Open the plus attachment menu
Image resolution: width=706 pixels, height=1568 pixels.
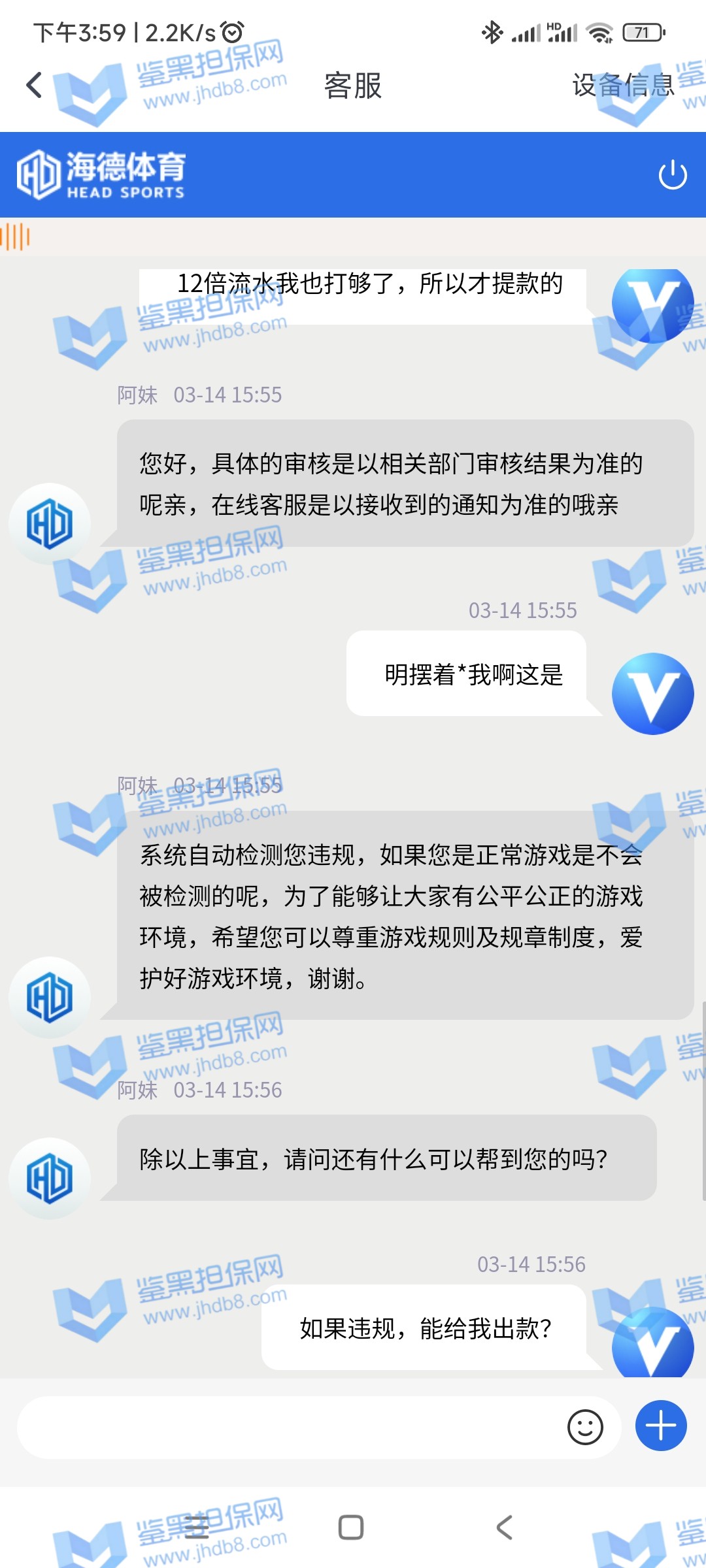click(x=661, y=1426)
